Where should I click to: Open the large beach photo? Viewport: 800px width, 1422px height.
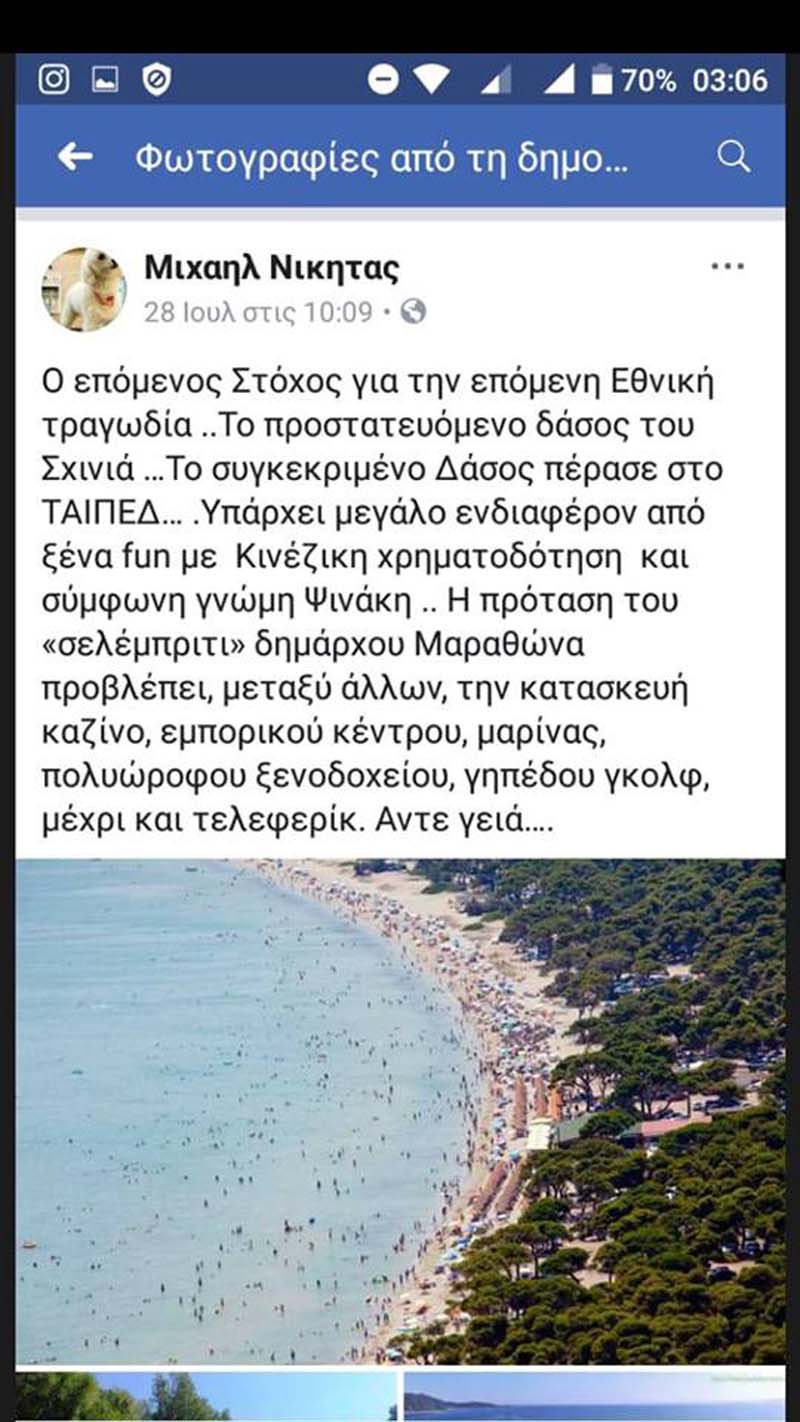[x=400, y=1112]
